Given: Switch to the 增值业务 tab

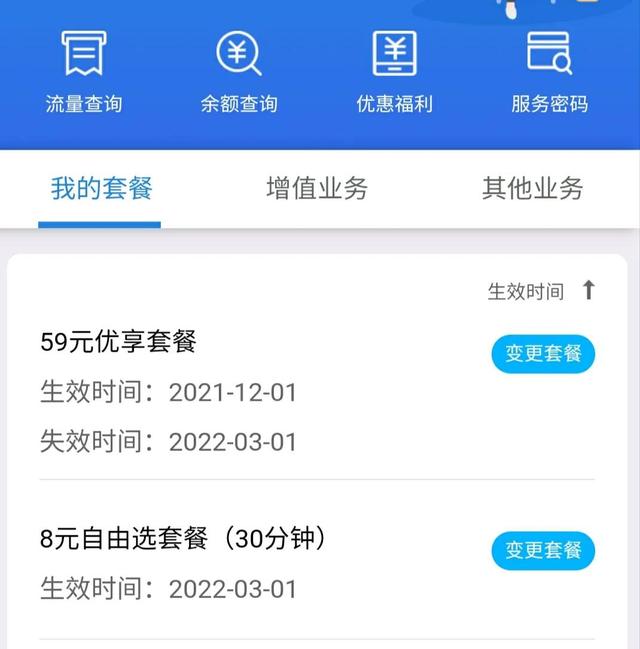Looking at the screenshot, I should (317, 188).
